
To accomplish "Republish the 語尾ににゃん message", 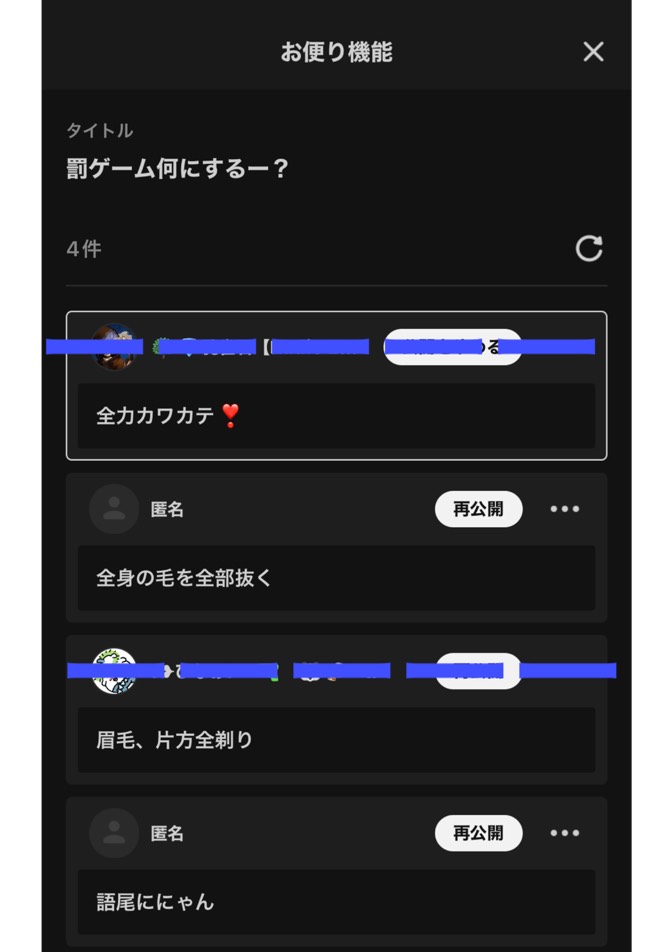I will click(x=478, y=833).
